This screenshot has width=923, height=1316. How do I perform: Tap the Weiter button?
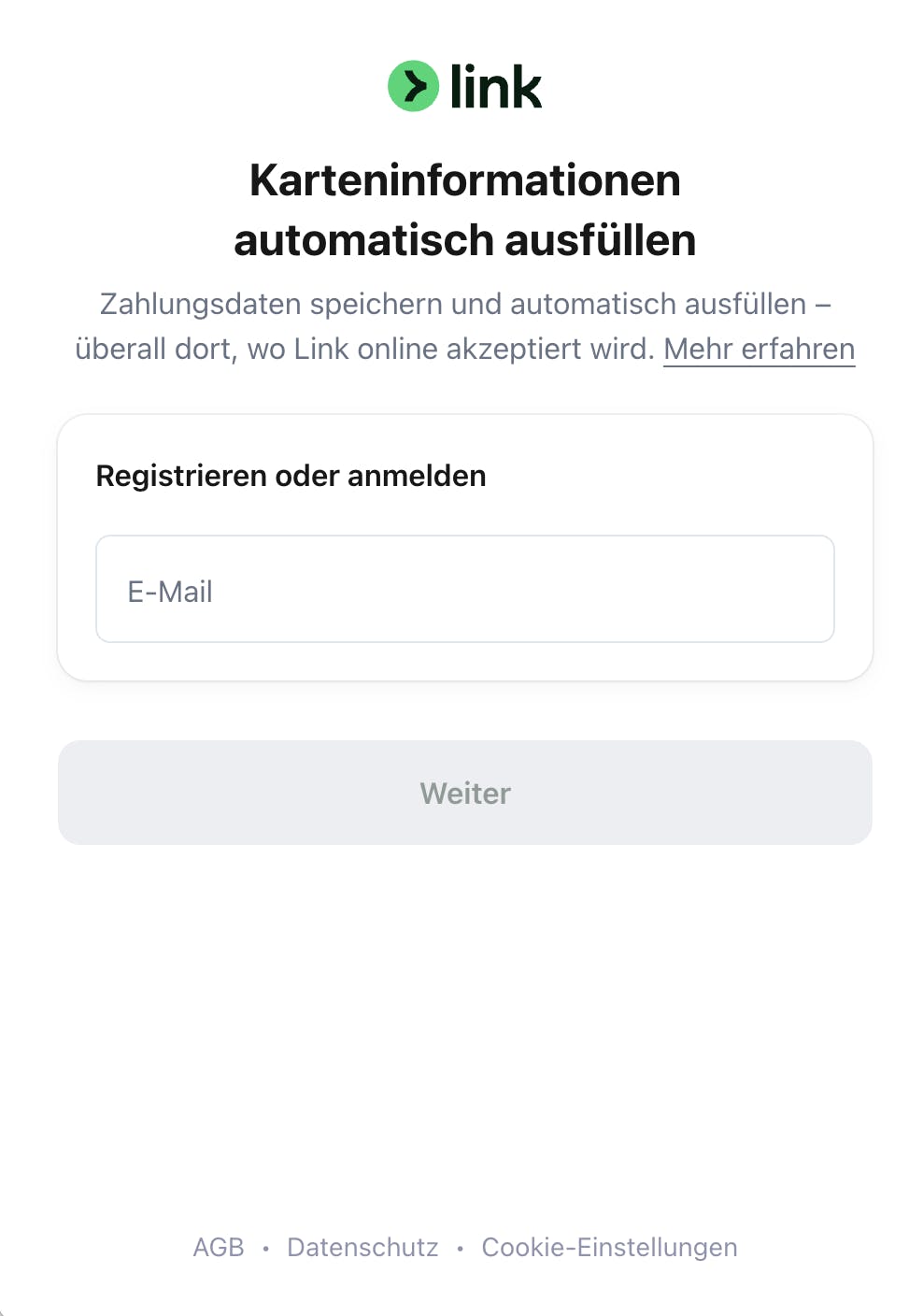pyautogui.click(x=464, y=793)
